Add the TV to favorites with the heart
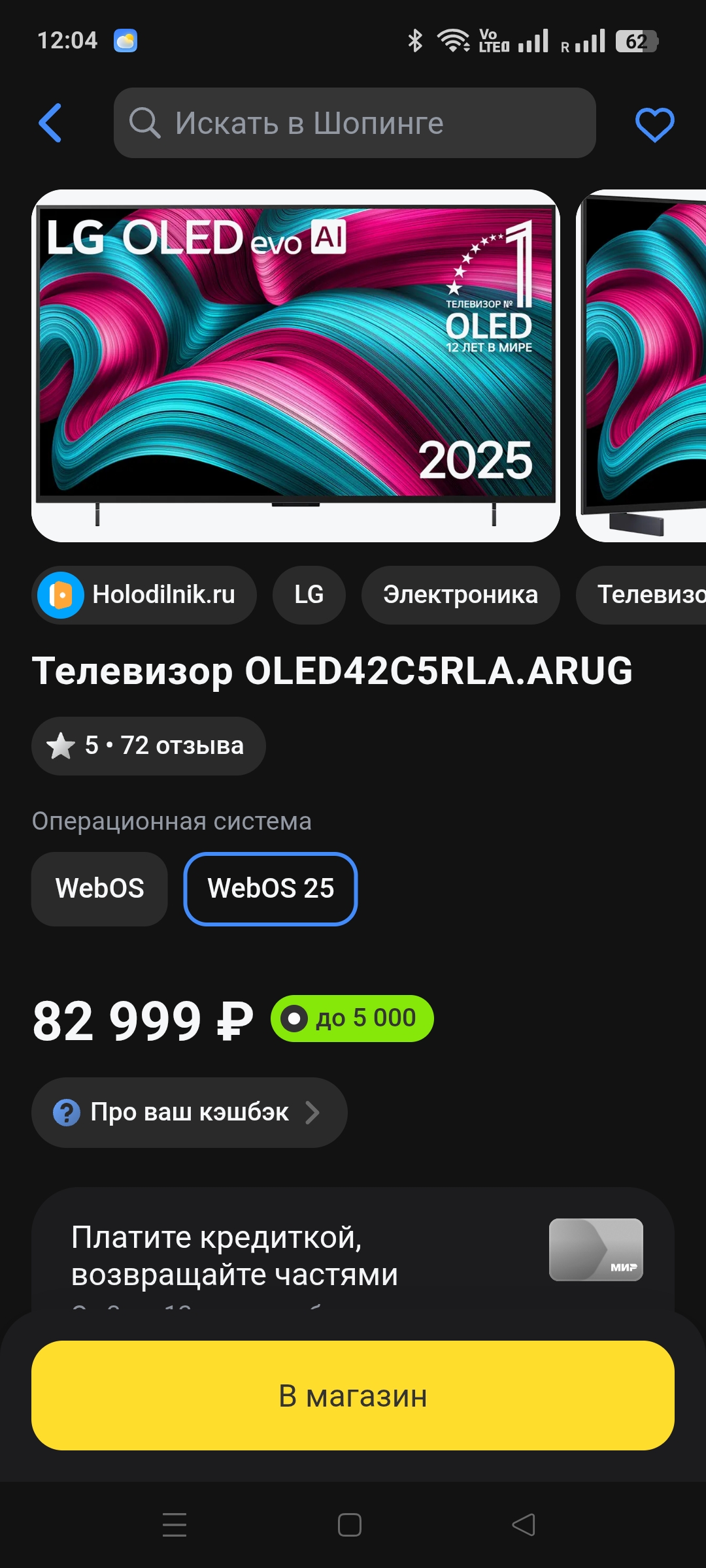Viewport: 706px width, 1568px height. 654,124
